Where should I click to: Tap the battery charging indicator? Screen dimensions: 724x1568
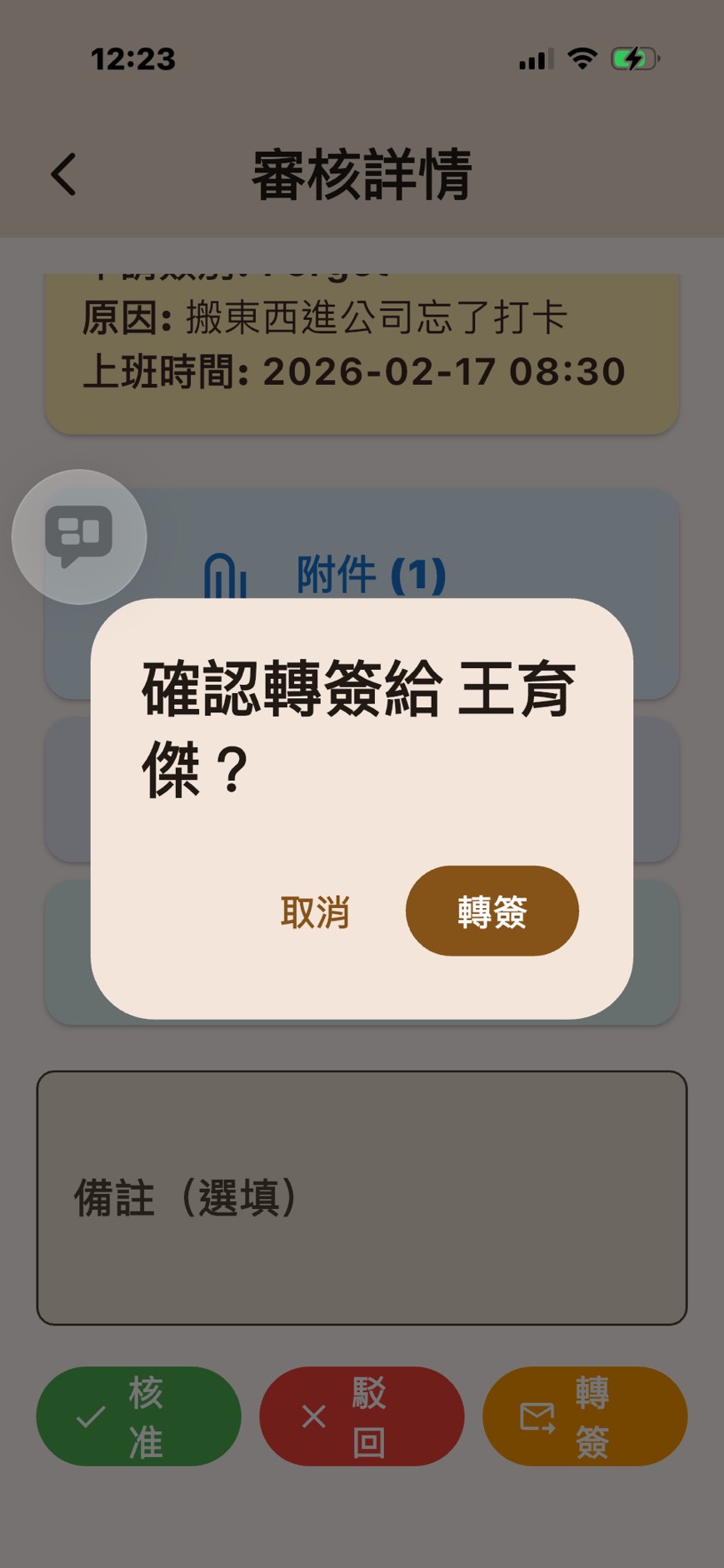coord(633,57)
